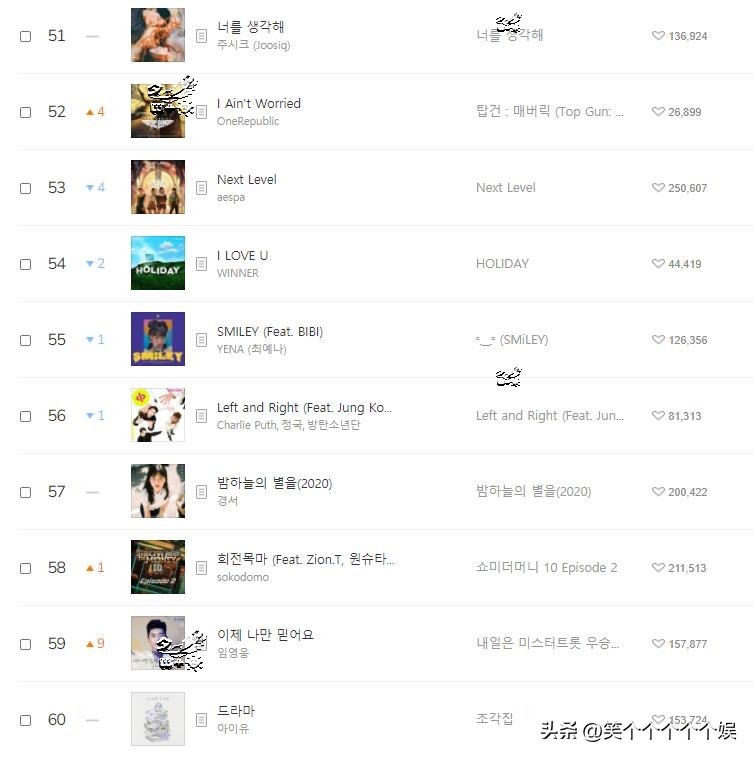Select the checkbox next to rank 57
This screenshot has height=757, width=753.
(25, 491)
